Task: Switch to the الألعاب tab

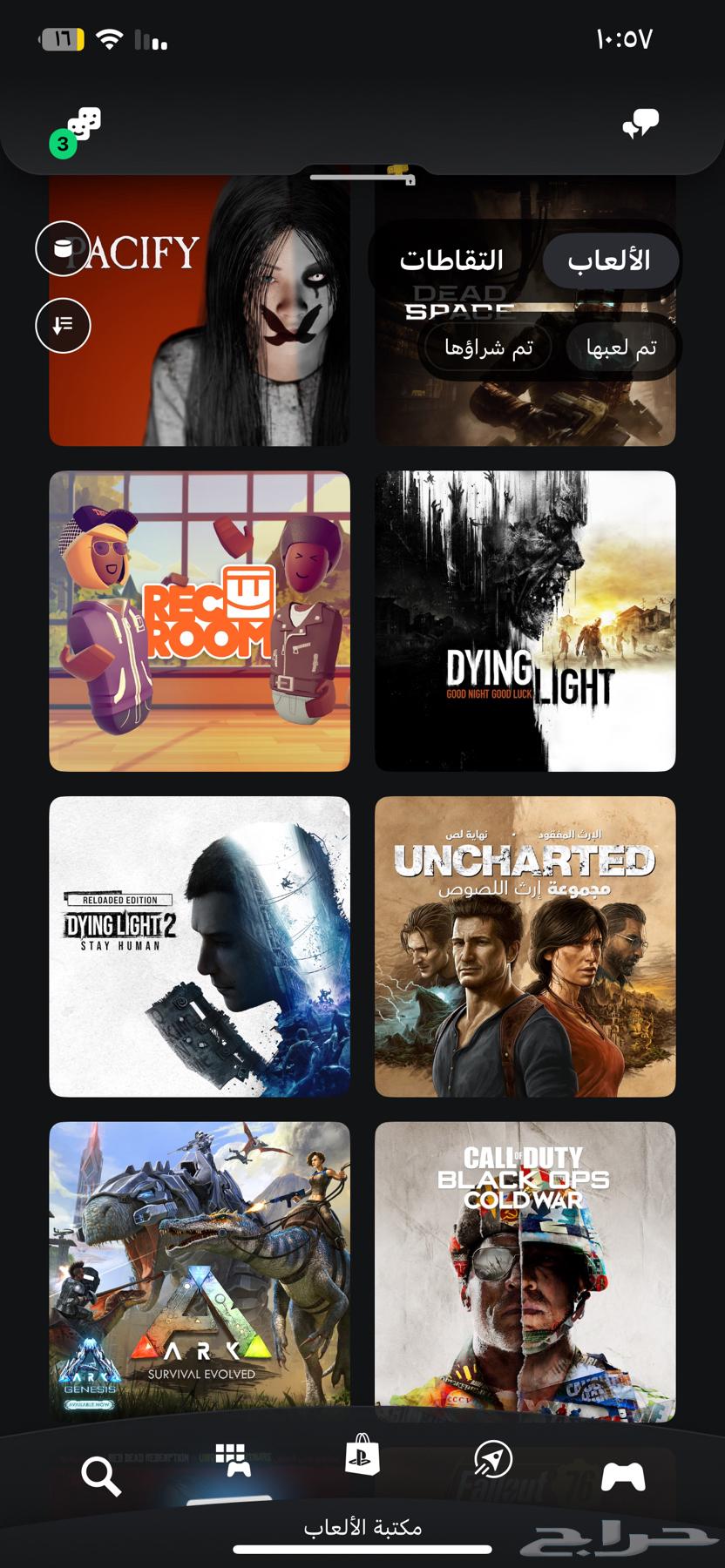Action: click(x=609, y=260)
